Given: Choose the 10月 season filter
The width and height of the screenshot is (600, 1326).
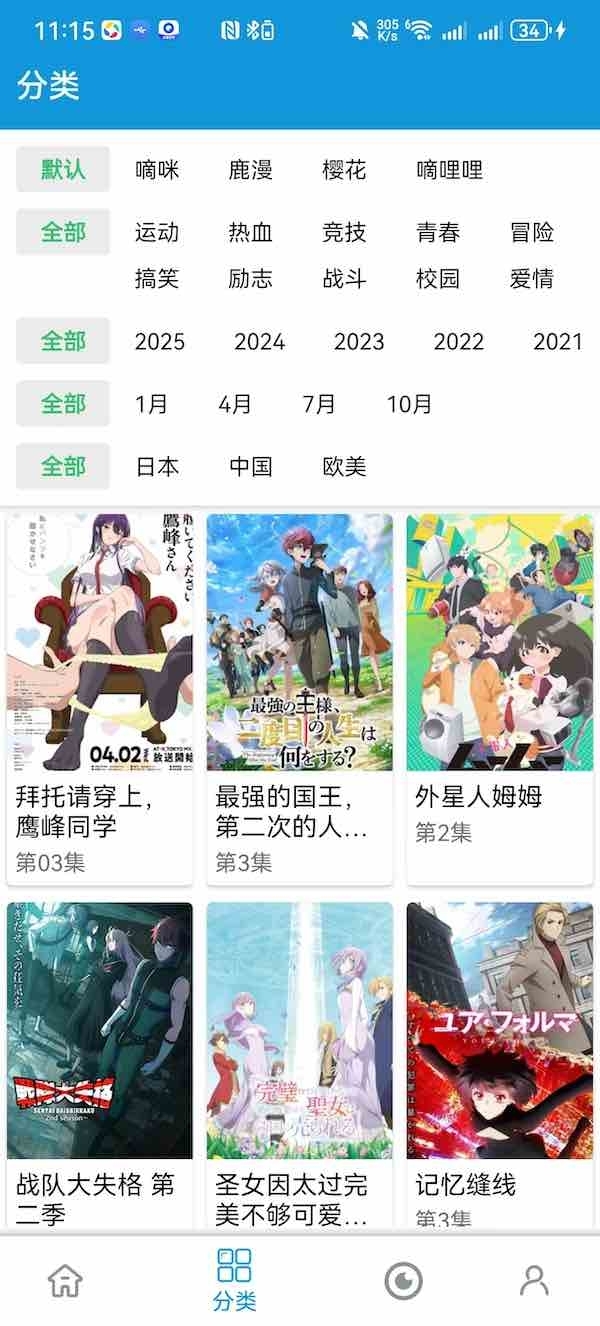Looking at the screenshot, I should pyautogui.click(x=410, y=404).
